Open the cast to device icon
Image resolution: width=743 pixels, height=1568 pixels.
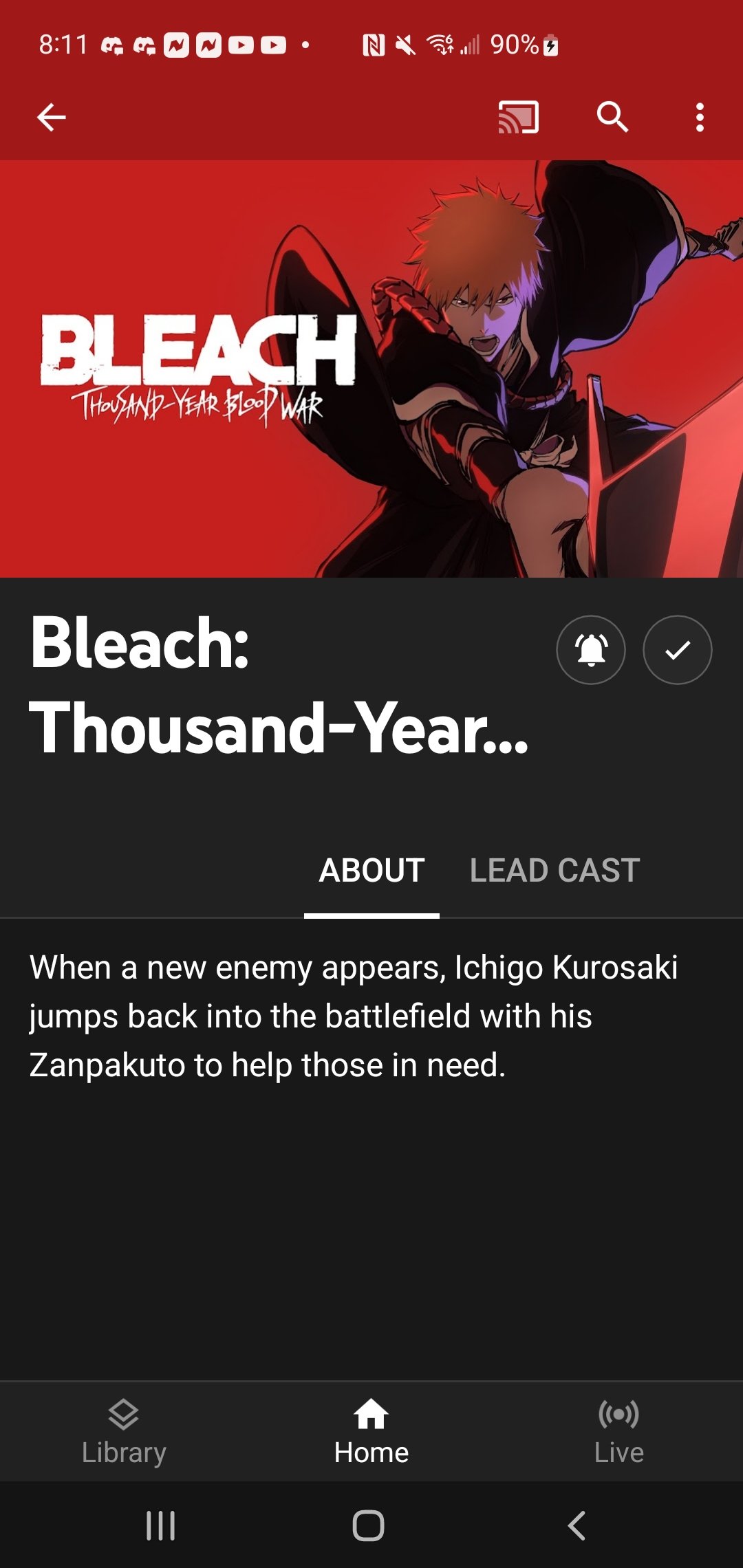(x=519, y=117)
